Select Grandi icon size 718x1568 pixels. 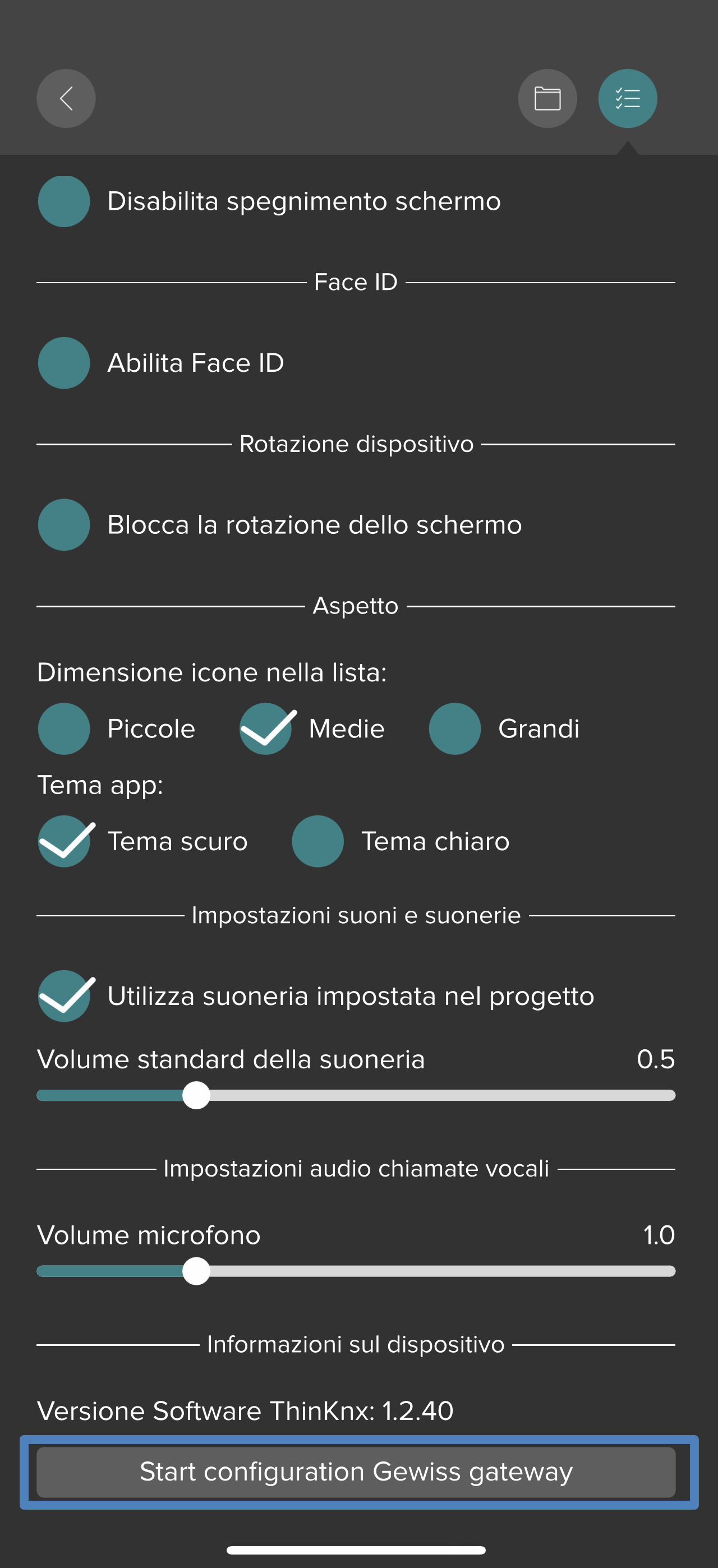coord(455,728)
